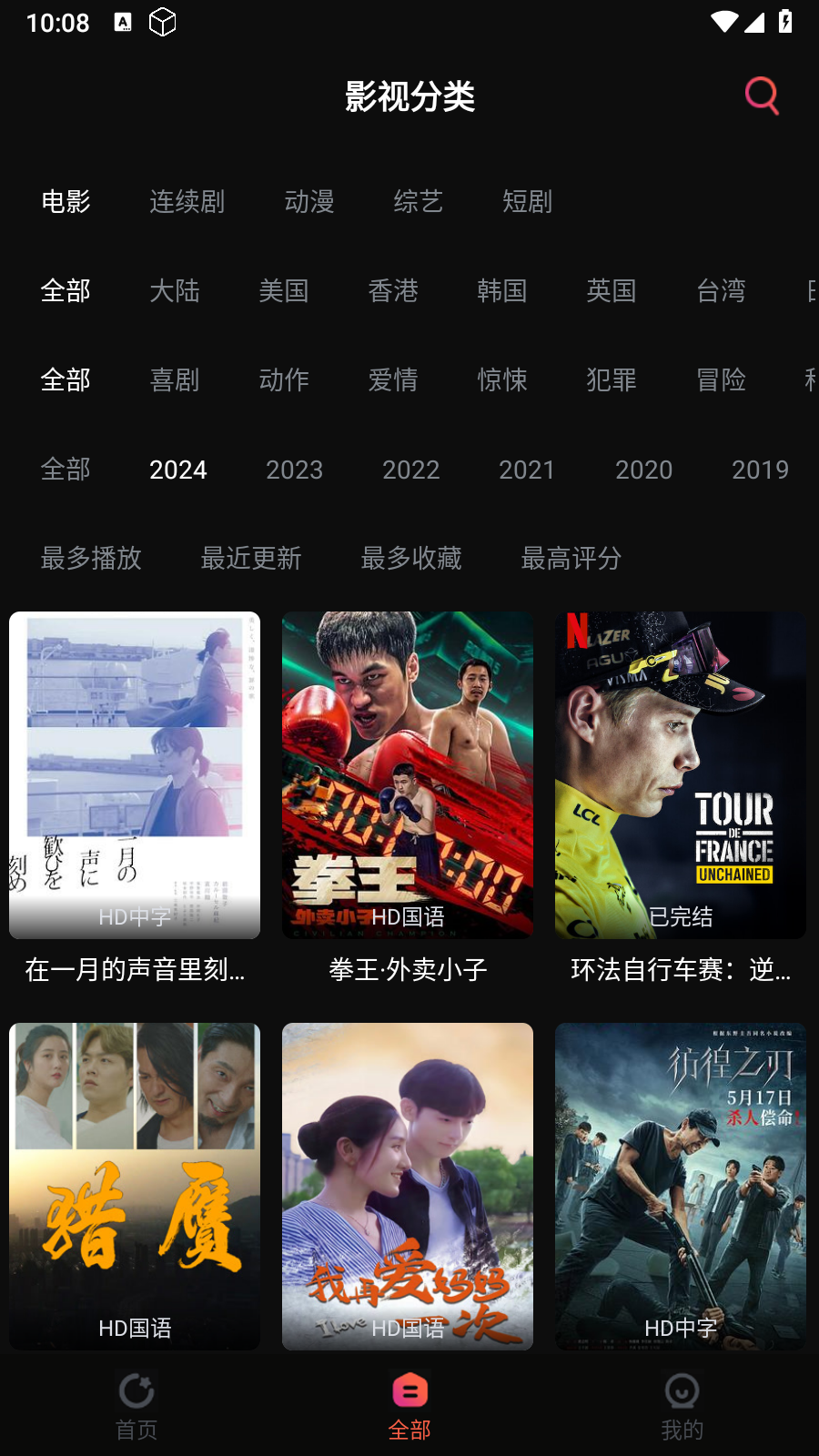Filter by region 美国
Image resolution: width=819 pixels, height=1456 pixels.
283,290
